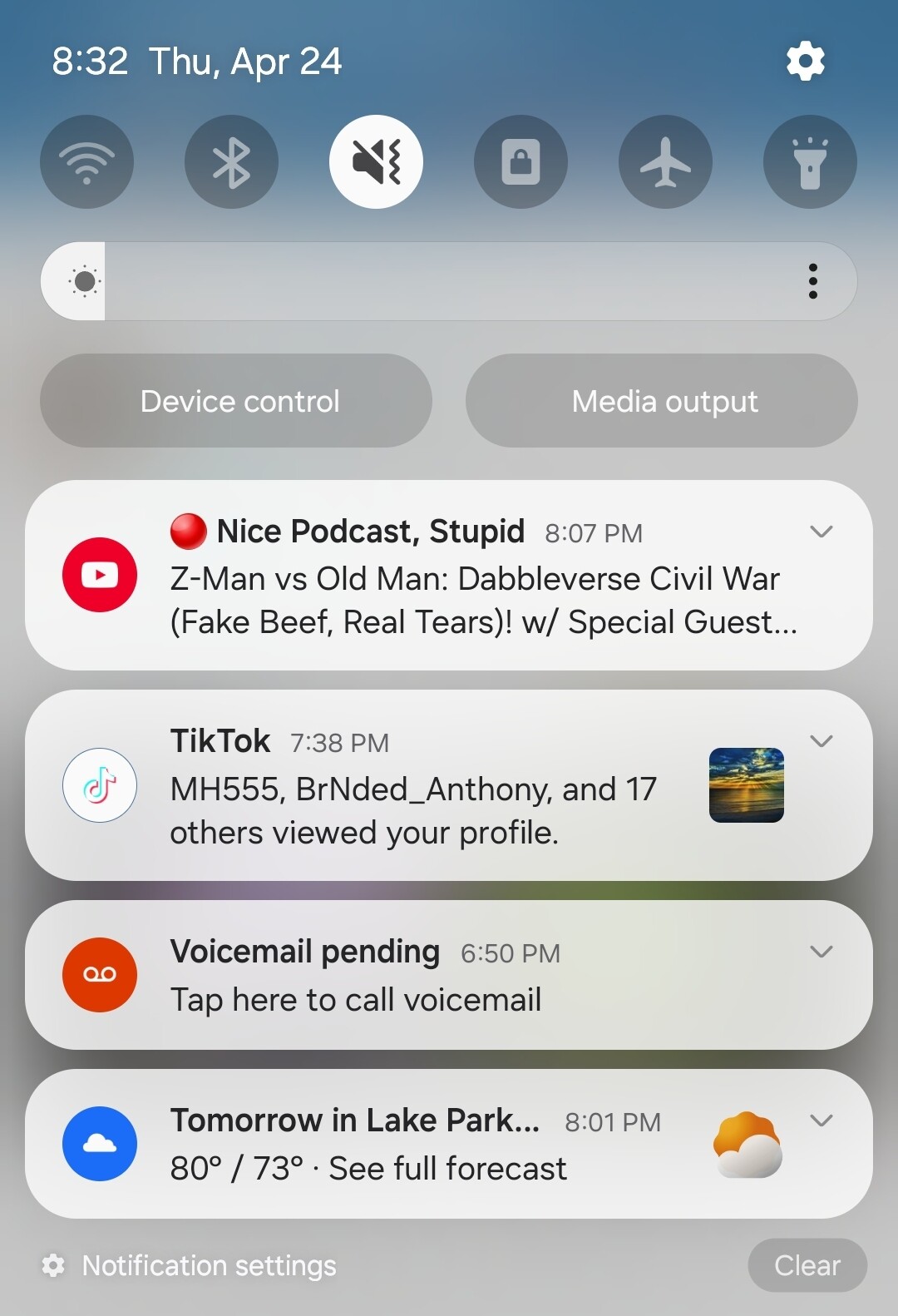Image resolution: width=898 pixels, height=1316 pixels.
Task: Open settings via the gear icon
Action: [805, 62]
